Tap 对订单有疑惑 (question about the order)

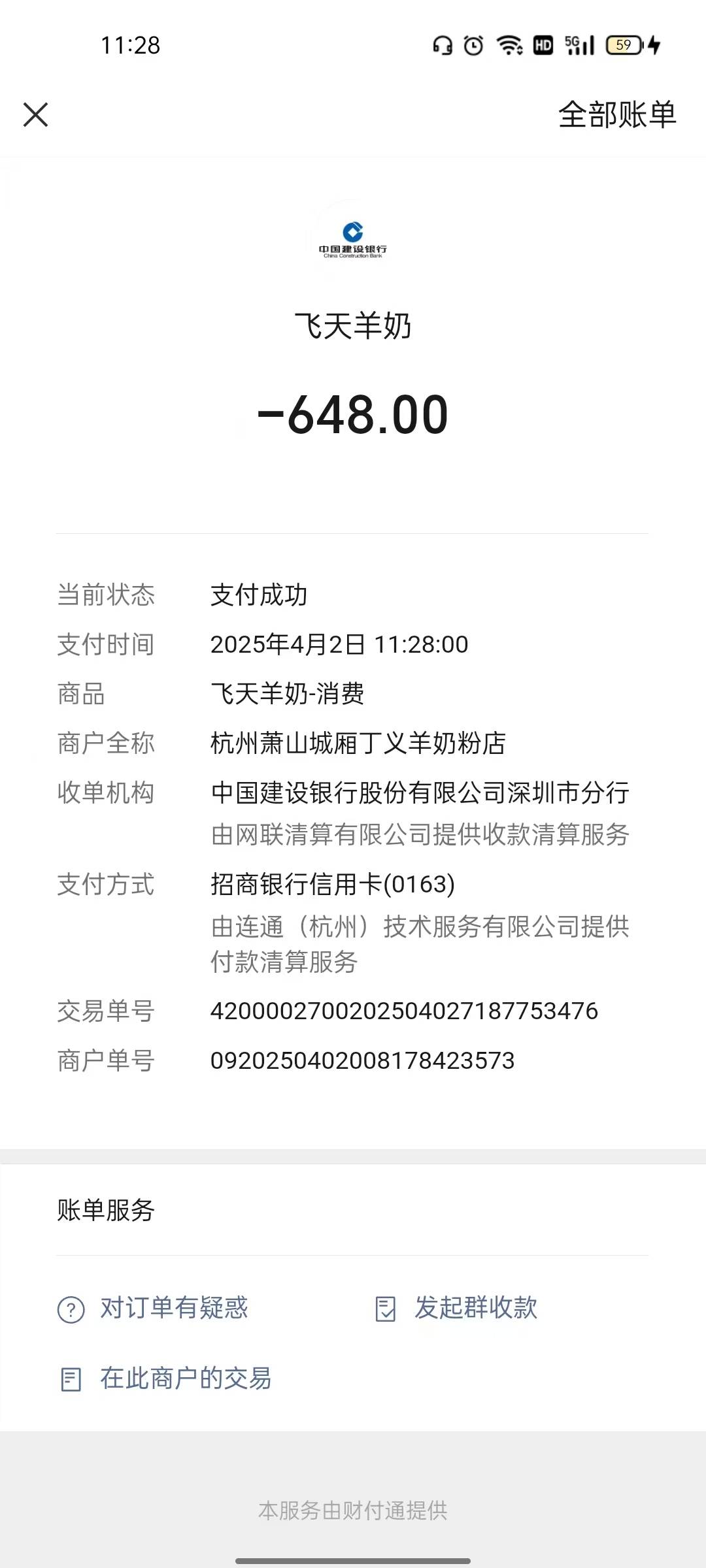[153, 1309]
